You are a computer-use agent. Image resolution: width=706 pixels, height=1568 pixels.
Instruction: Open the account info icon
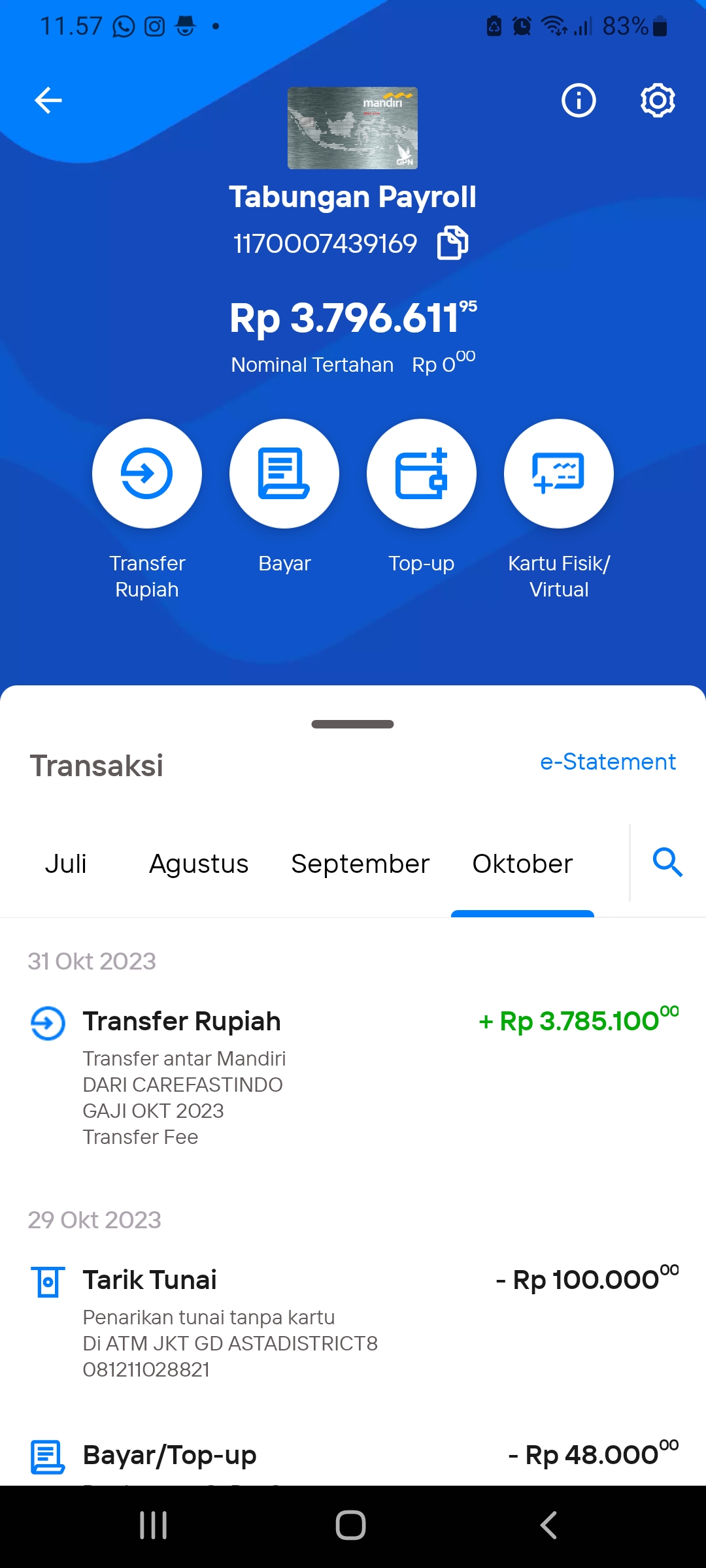(x=579, y=101)
